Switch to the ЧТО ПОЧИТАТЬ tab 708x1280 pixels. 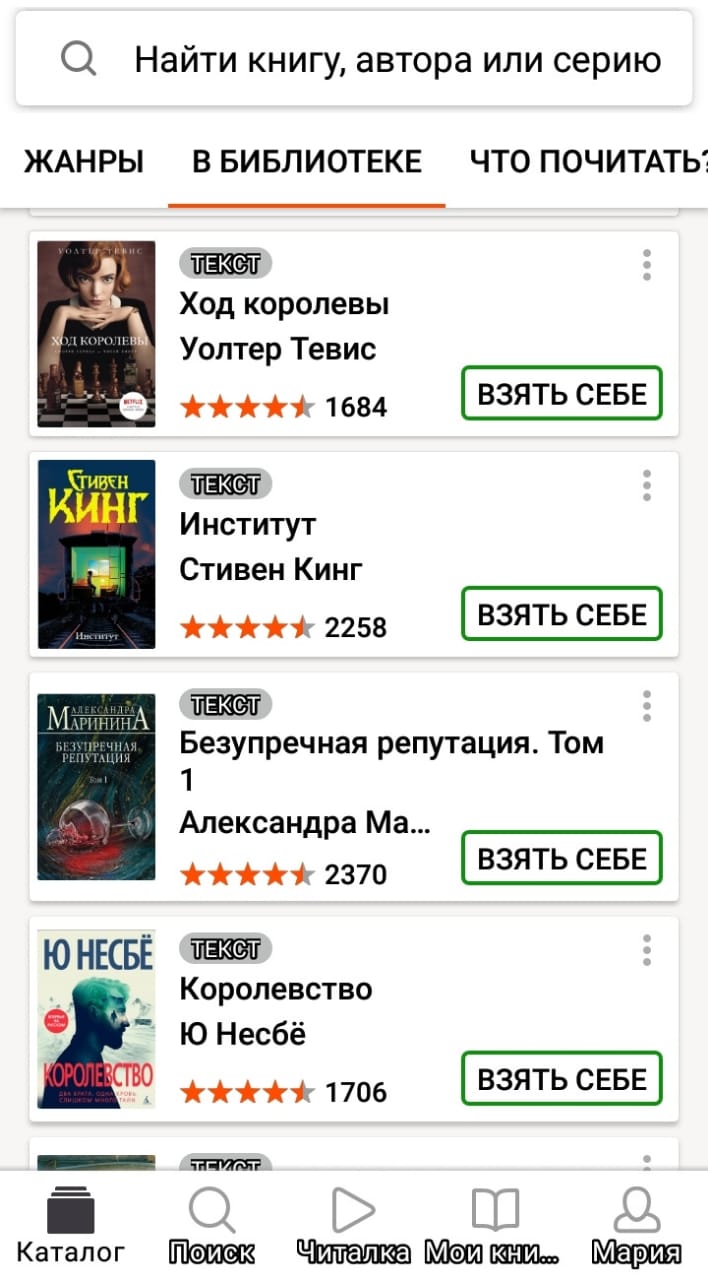[588, 161]
